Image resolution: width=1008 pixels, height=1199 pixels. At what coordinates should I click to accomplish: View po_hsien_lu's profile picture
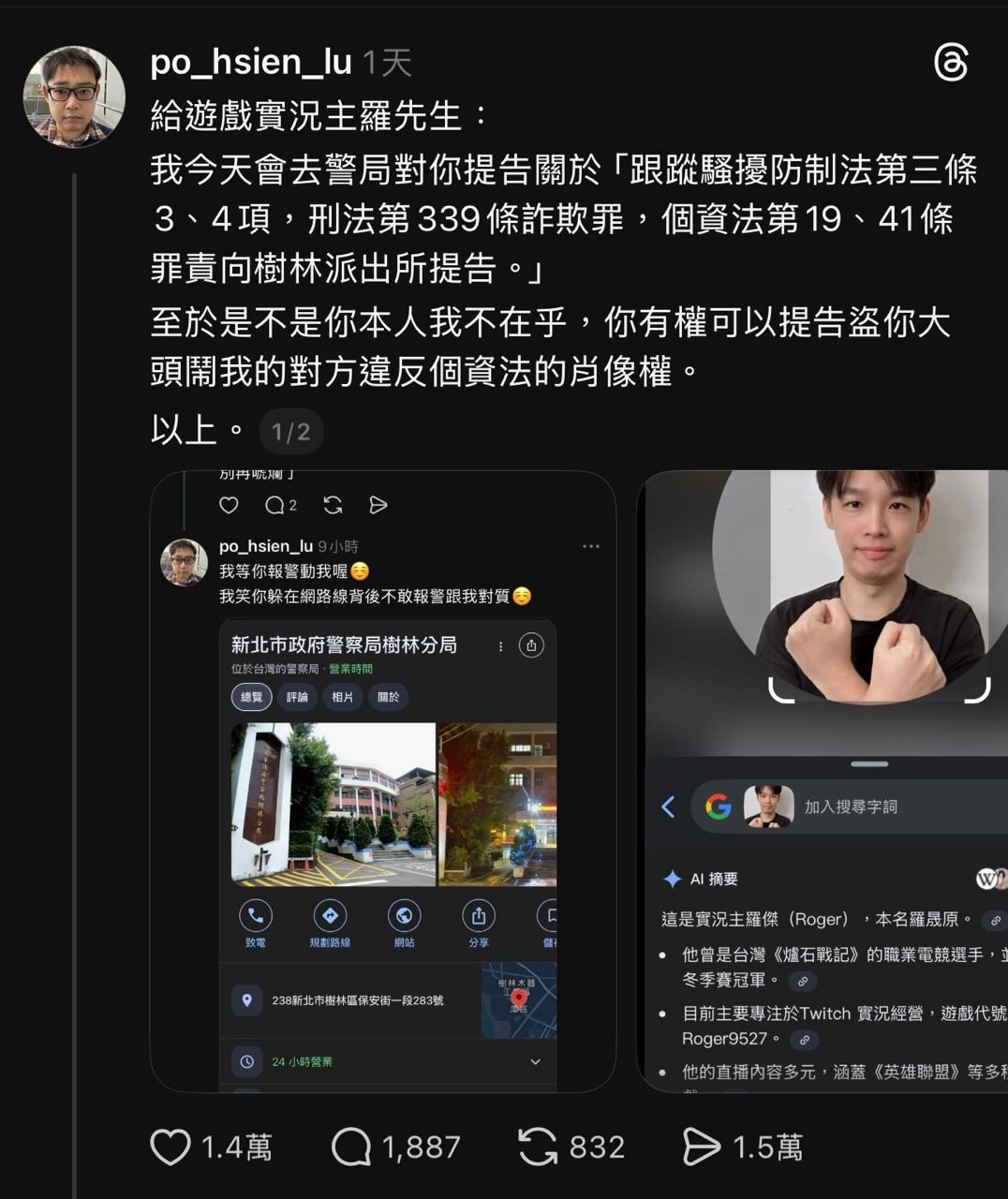click(74, 96)
